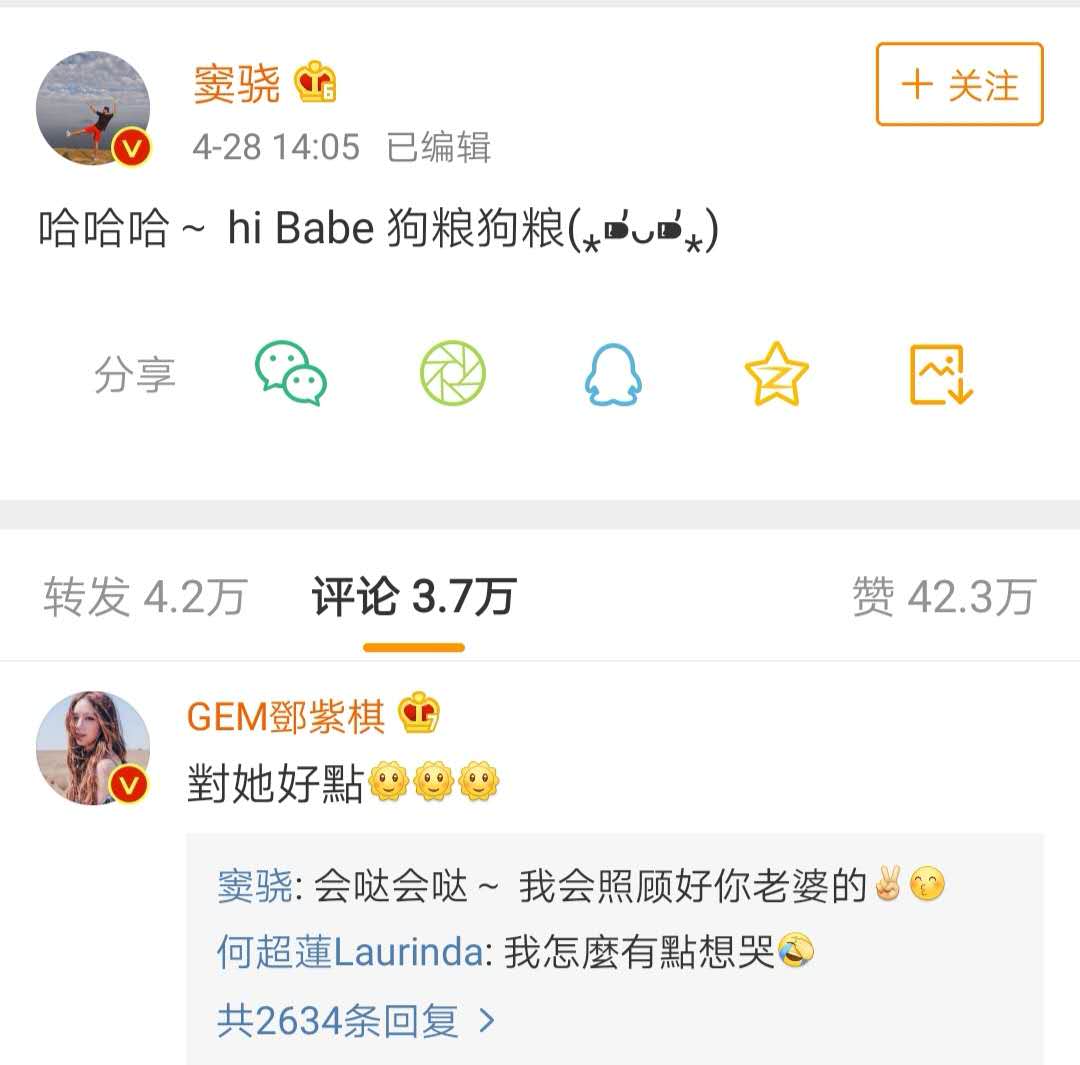Open 窦骁's name in the reply thread
This screenshot has width=1080, height=1065.
click(x=255, y=886)
